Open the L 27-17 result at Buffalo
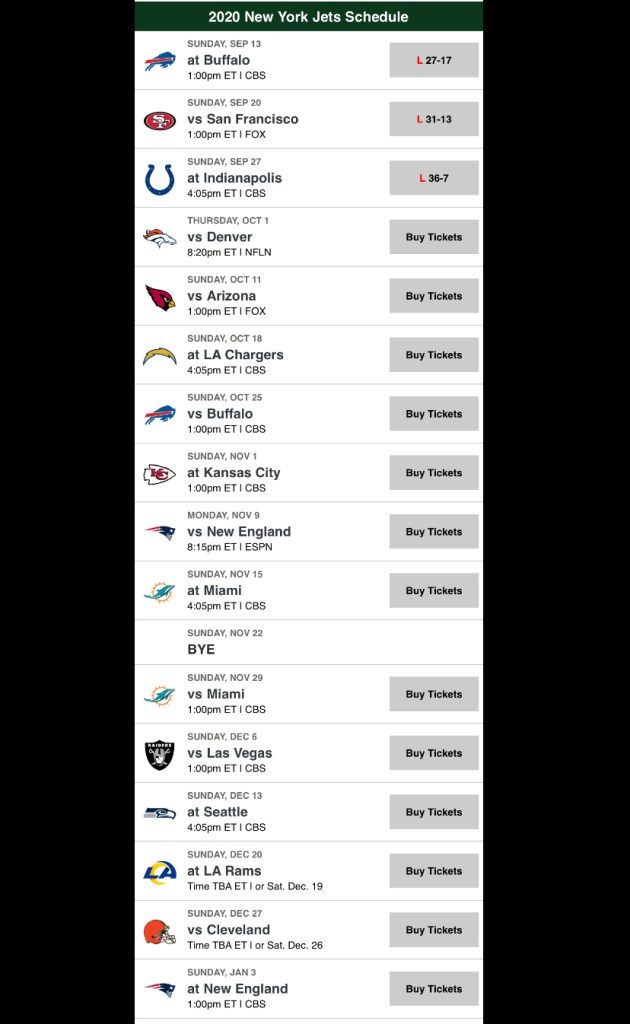Viewport: 630px width, 1024px height. (433, 60)
